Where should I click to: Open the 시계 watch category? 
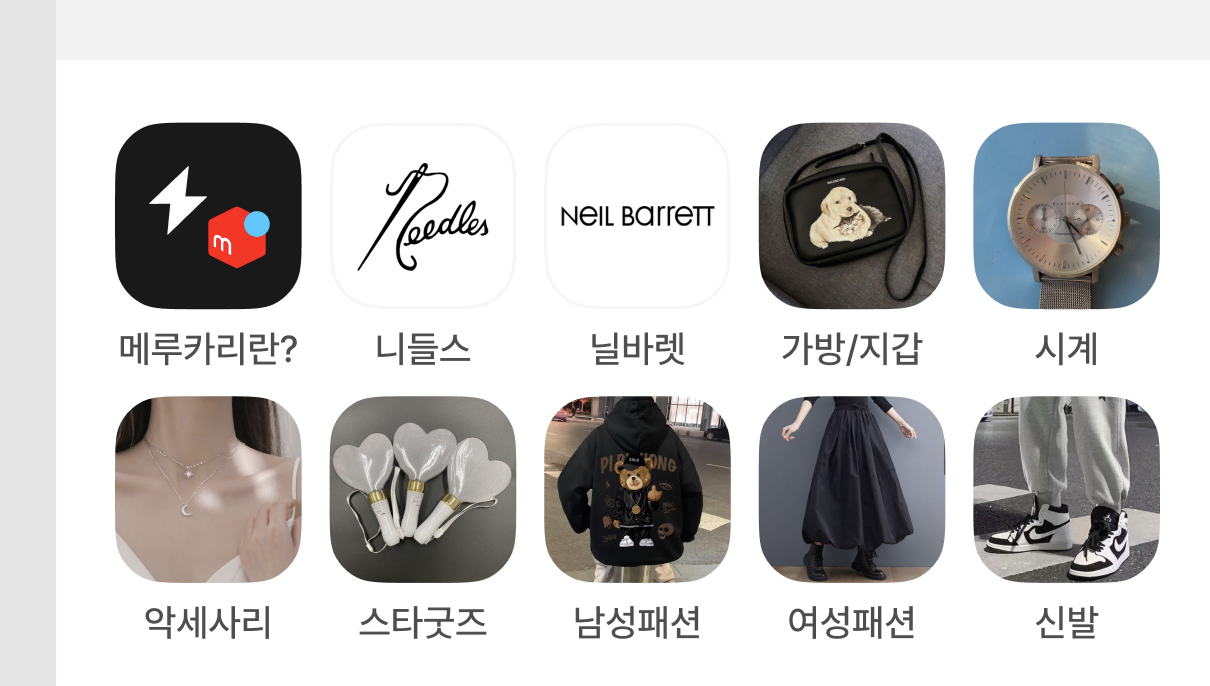pos(1066,216)
